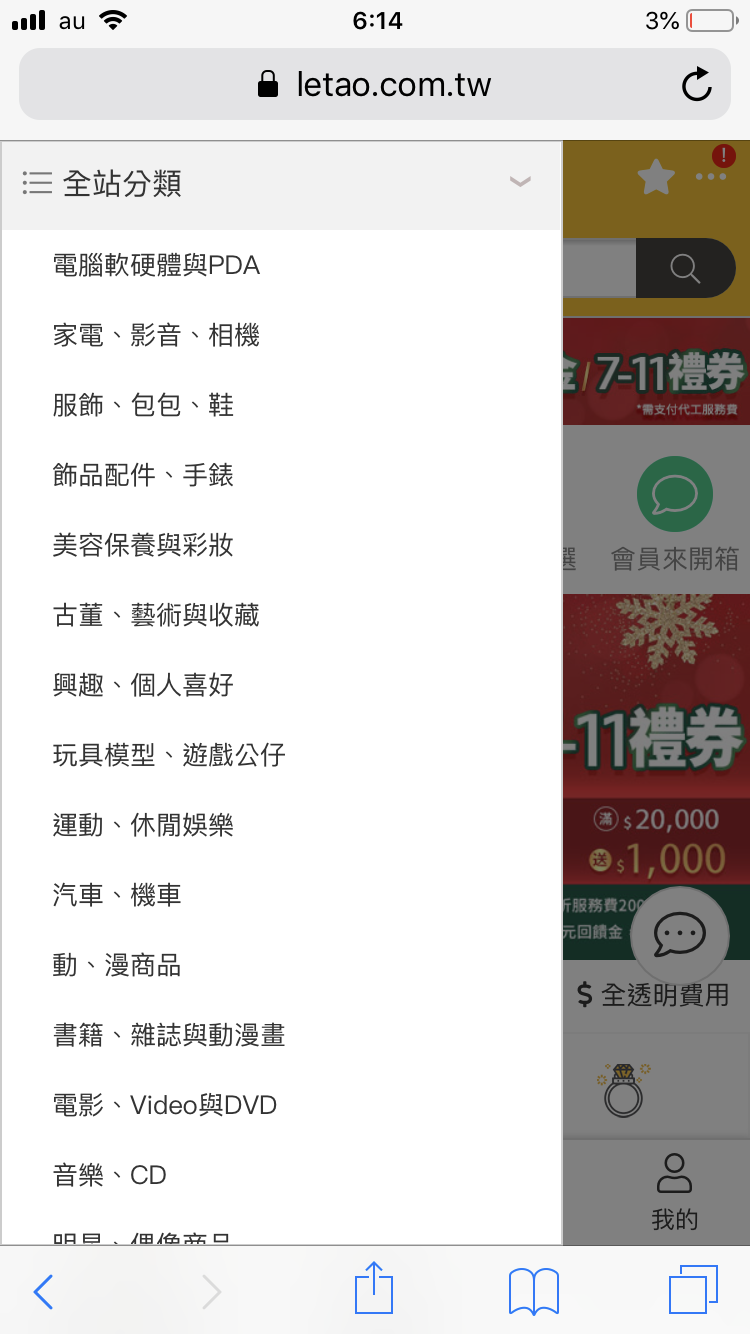Go to 動、漫商品 category

coord(117,965)
